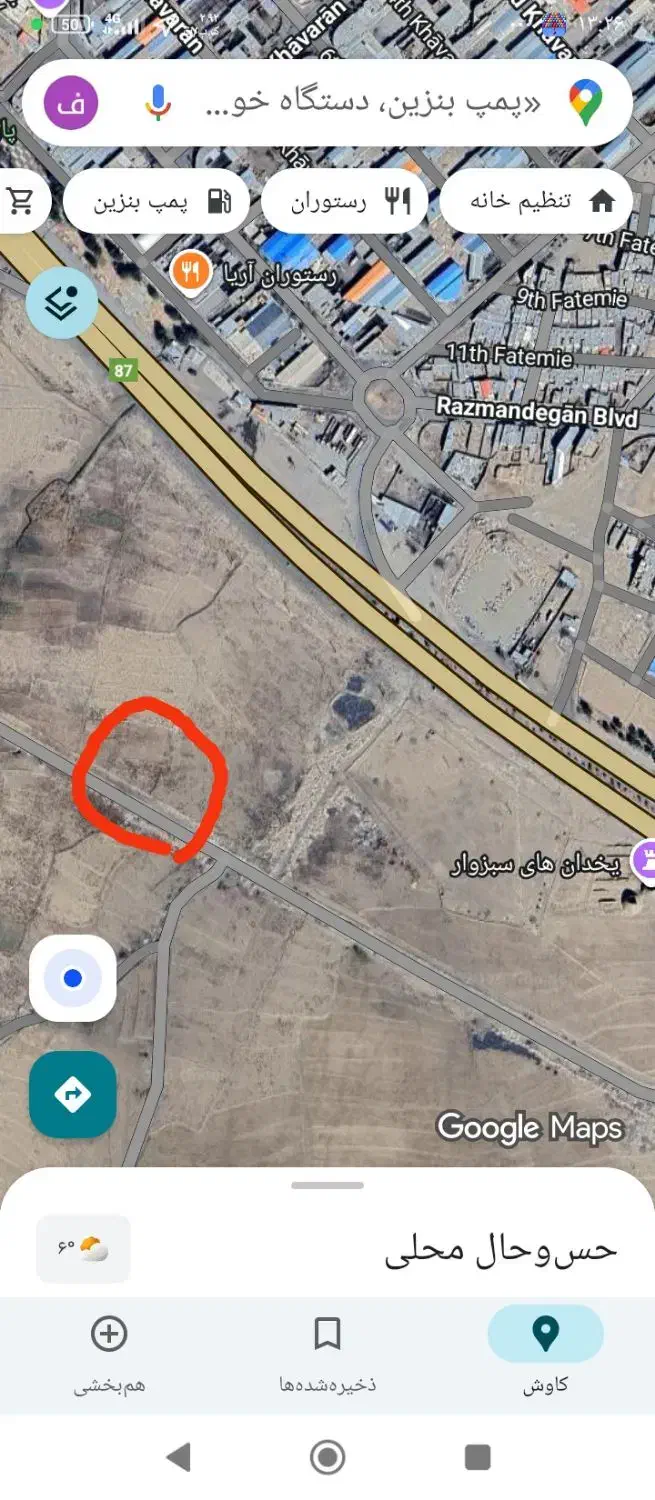
Task: Go back with the system back button
Action: click(x=178, y=1457)
